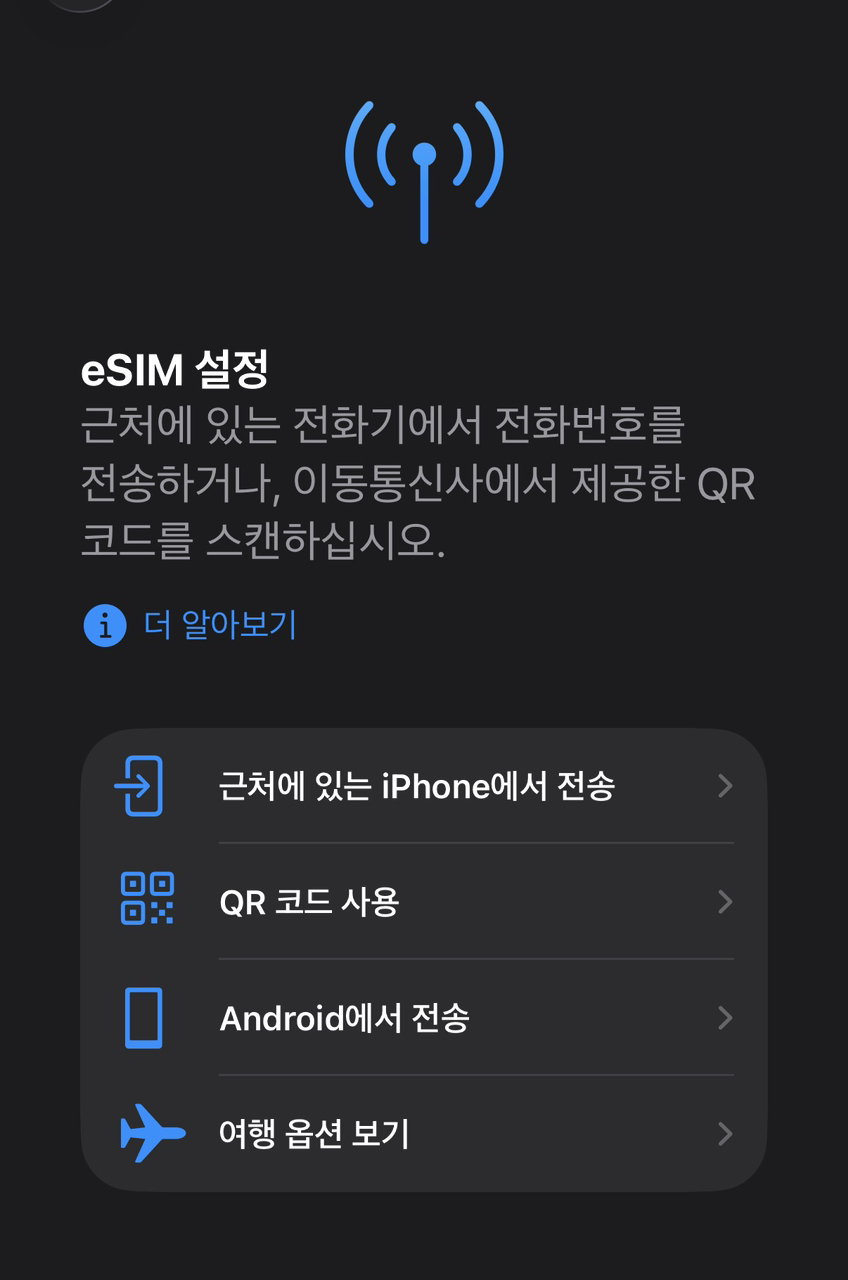Open the 더 알아보기 link

click(x=220, y=626)
